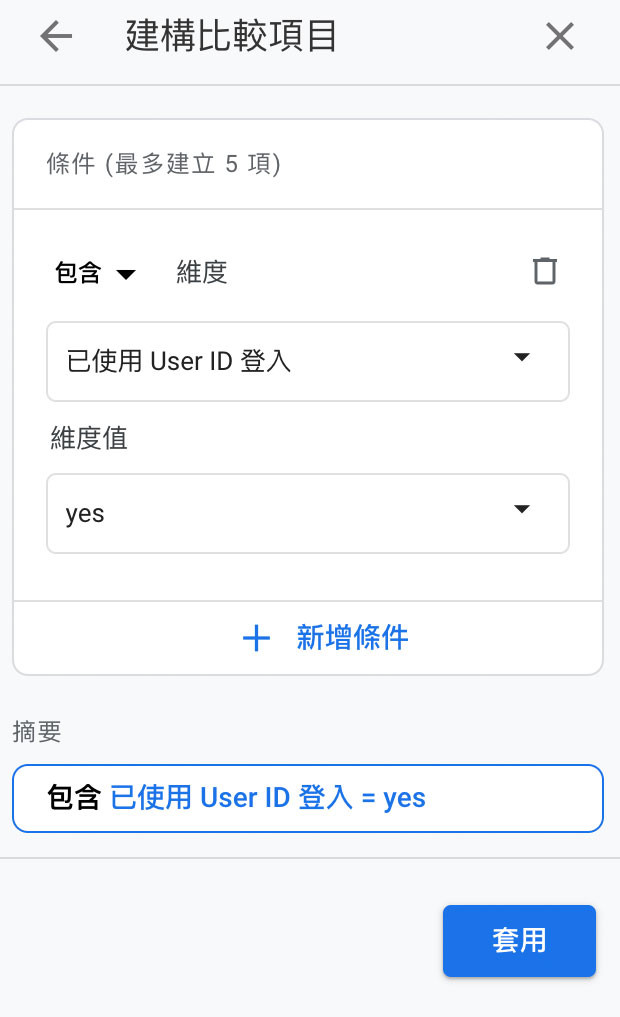Open the 維度值 dropdown showing yes

tap(308, 513)
